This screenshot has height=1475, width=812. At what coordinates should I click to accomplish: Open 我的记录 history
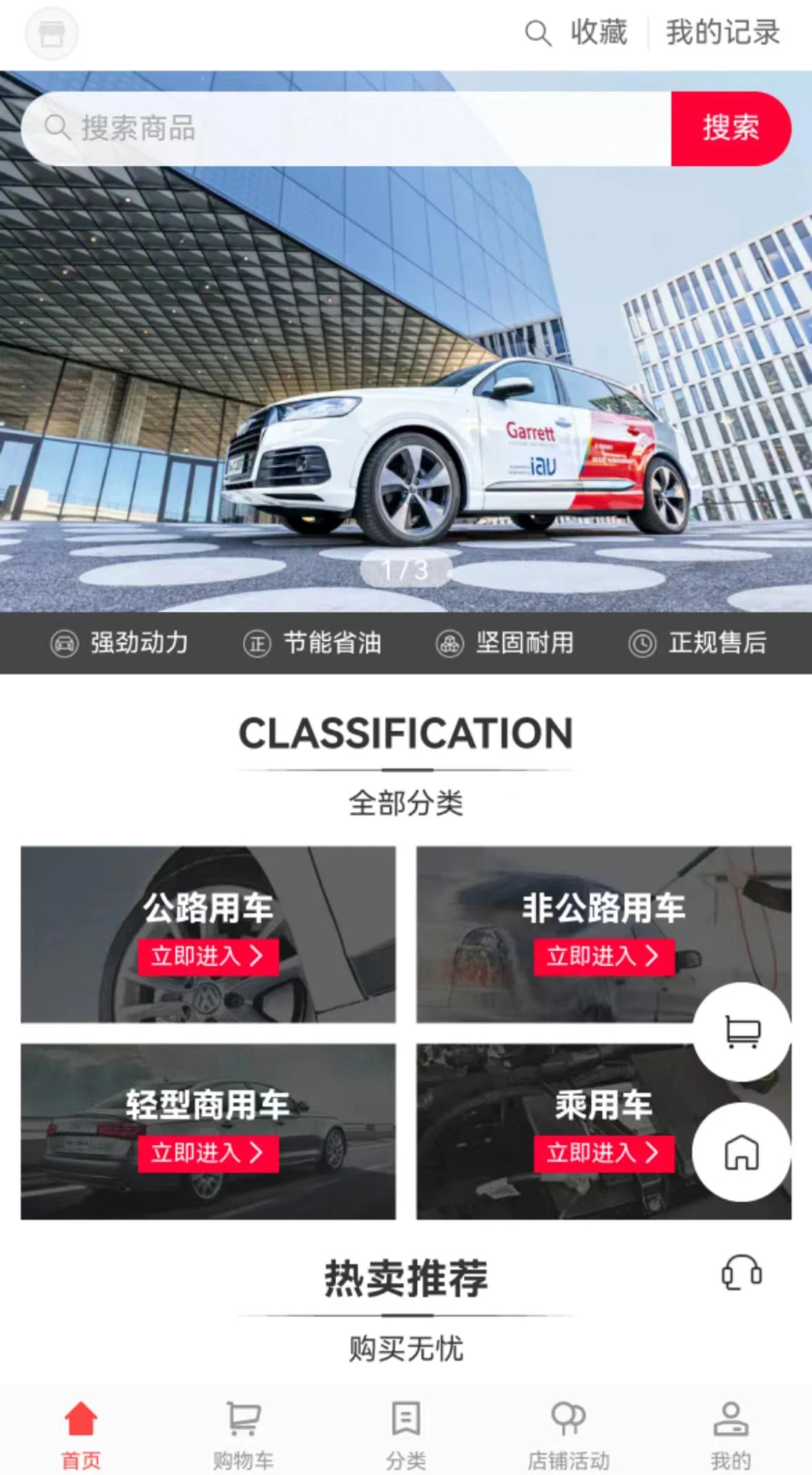coord(722,32)
